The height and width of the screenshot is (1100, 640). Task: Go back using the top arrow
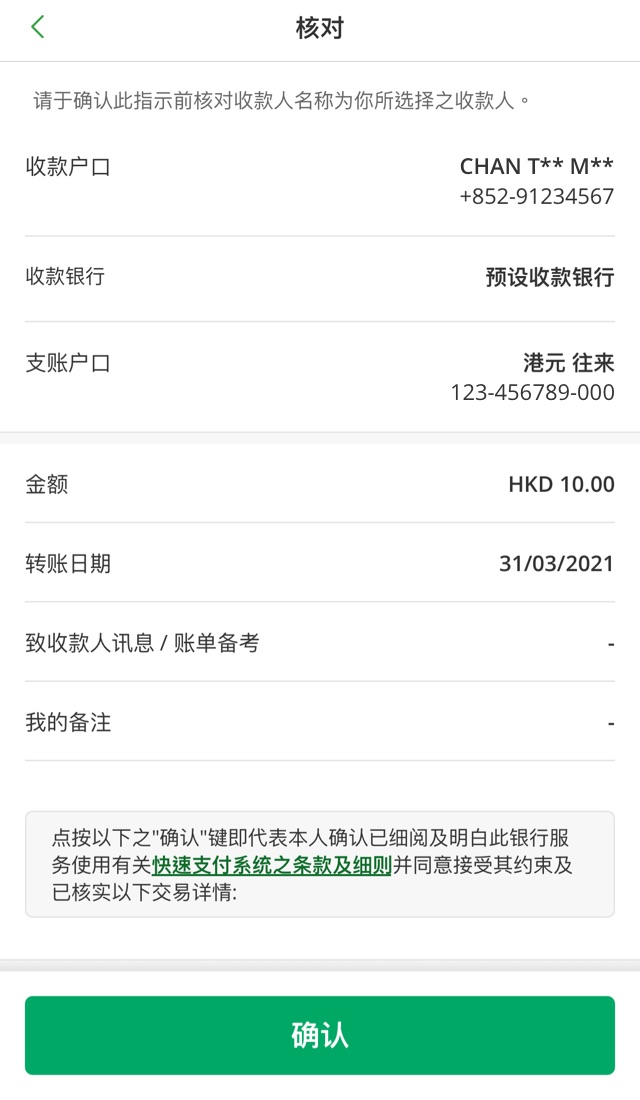[x=38, y=27]
